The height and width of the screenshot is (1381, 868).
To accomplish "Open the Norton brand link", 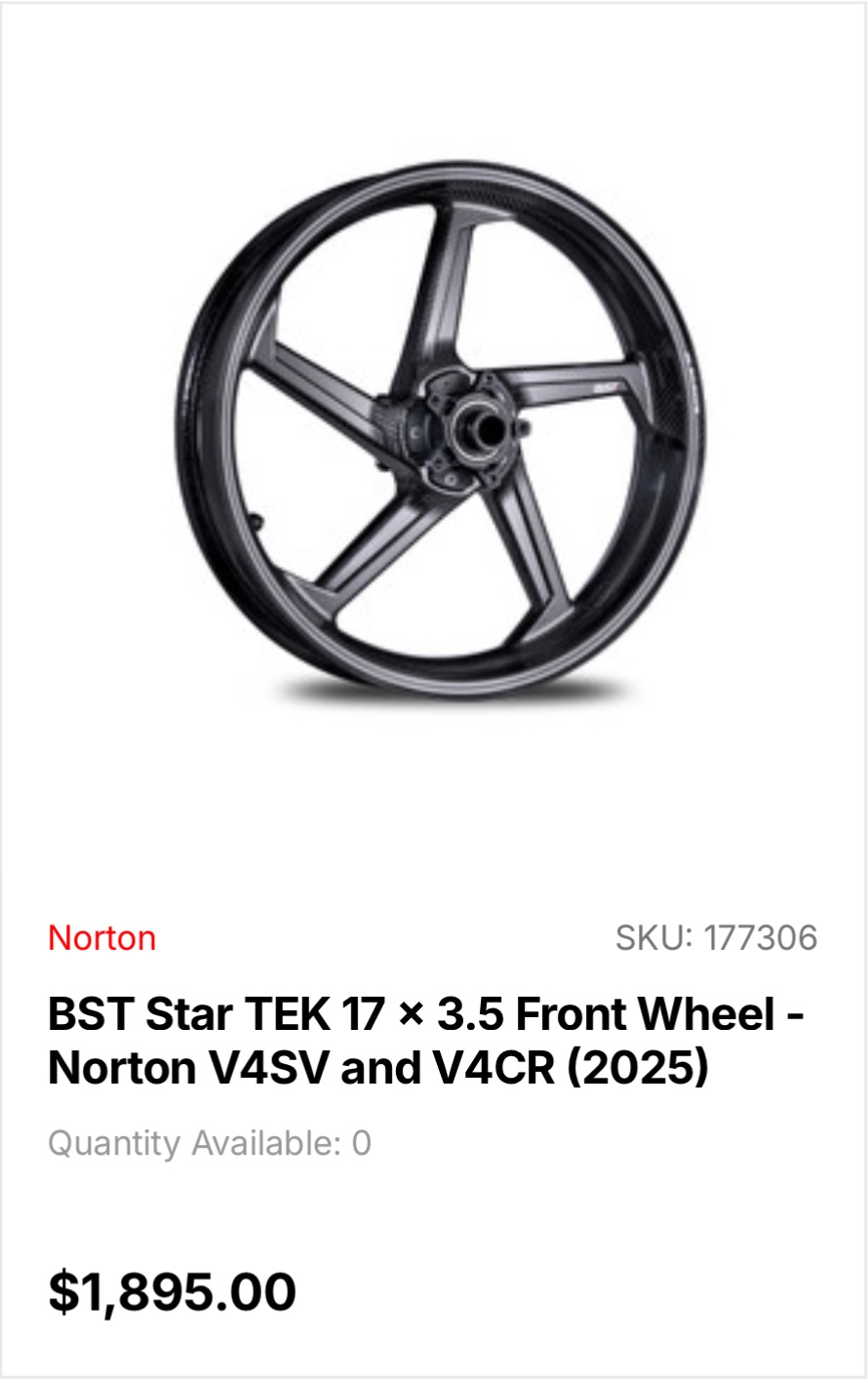I will (x=102, y=938).
